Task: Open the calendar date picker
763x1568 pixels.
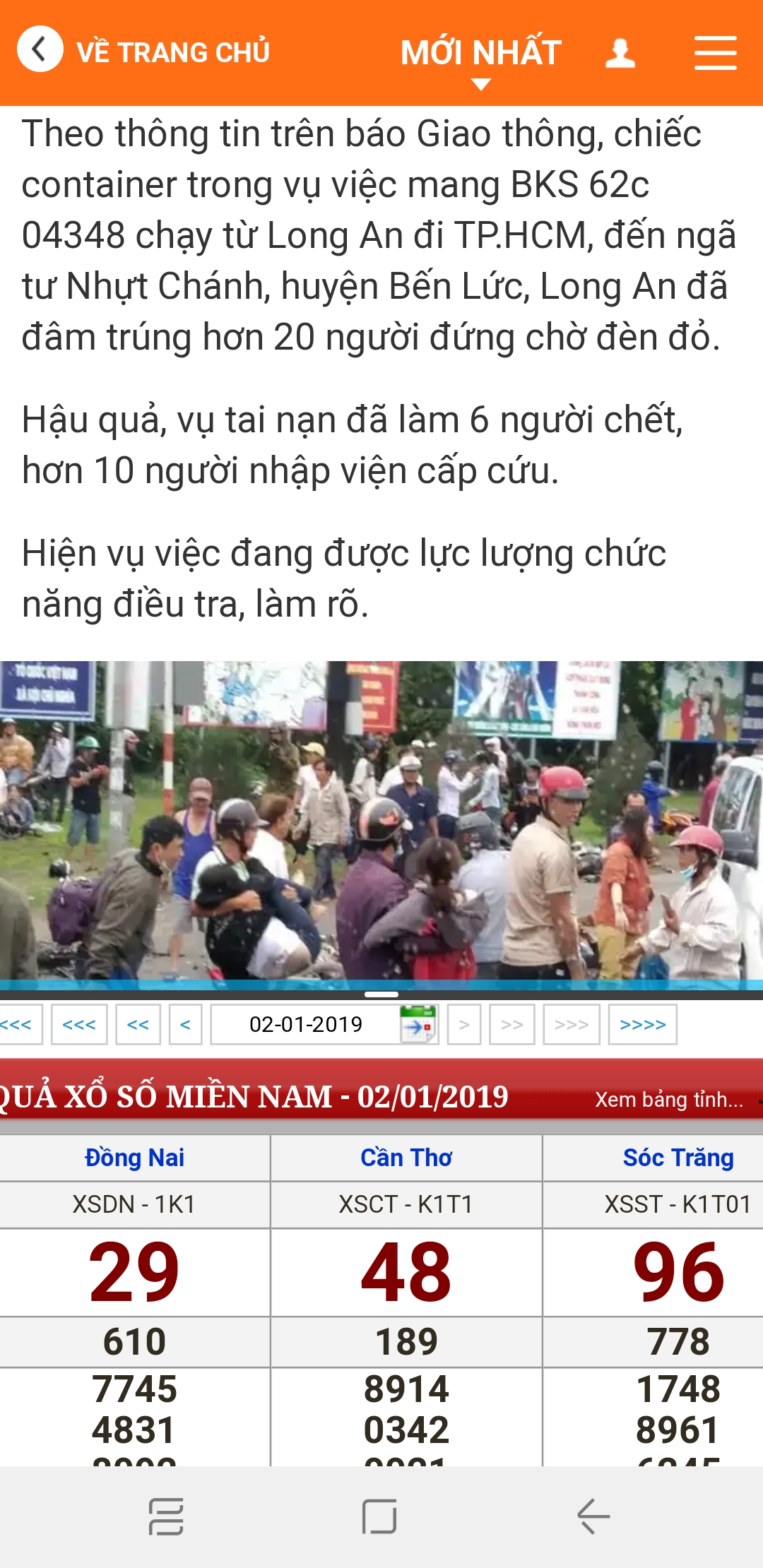Action: (x=418, y=1024)
